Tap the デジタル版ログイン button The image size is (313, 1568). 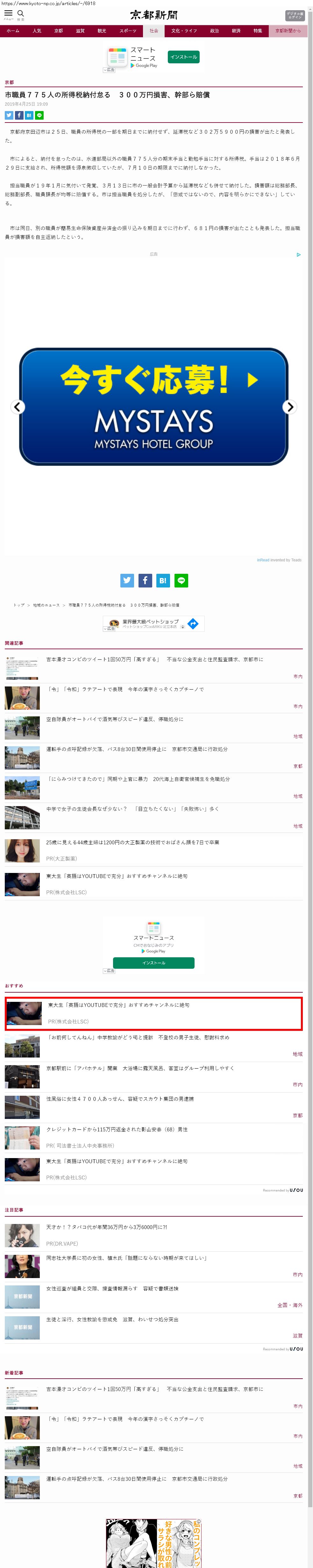294,15
